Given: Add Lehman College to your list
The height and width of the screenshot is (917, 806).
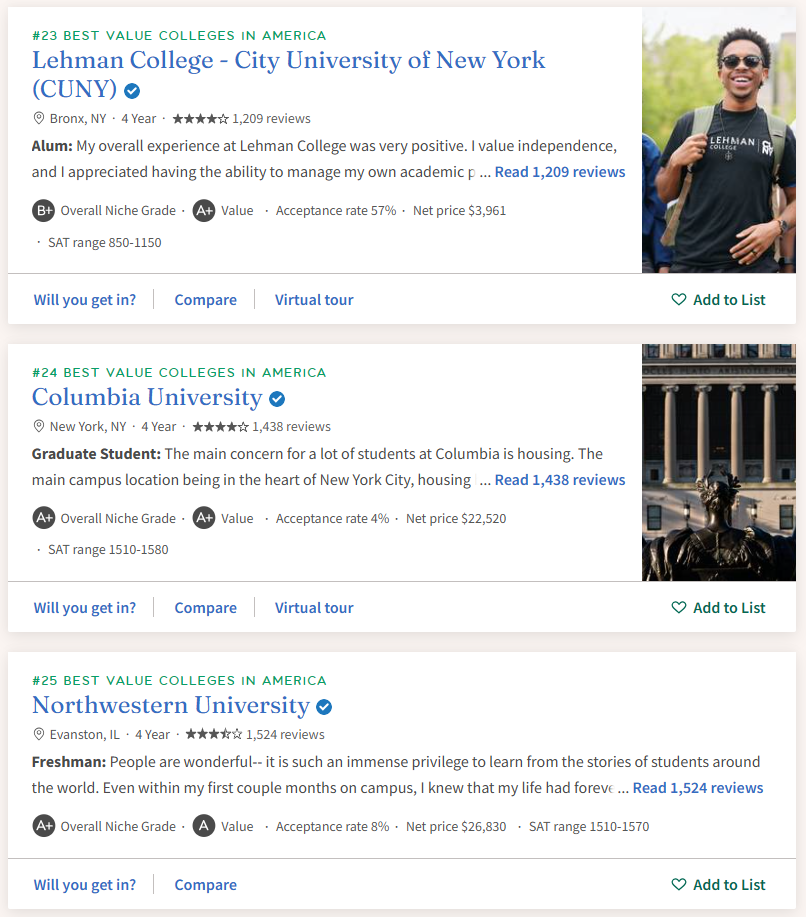Looking at the screenshot, I should point(718,300).
